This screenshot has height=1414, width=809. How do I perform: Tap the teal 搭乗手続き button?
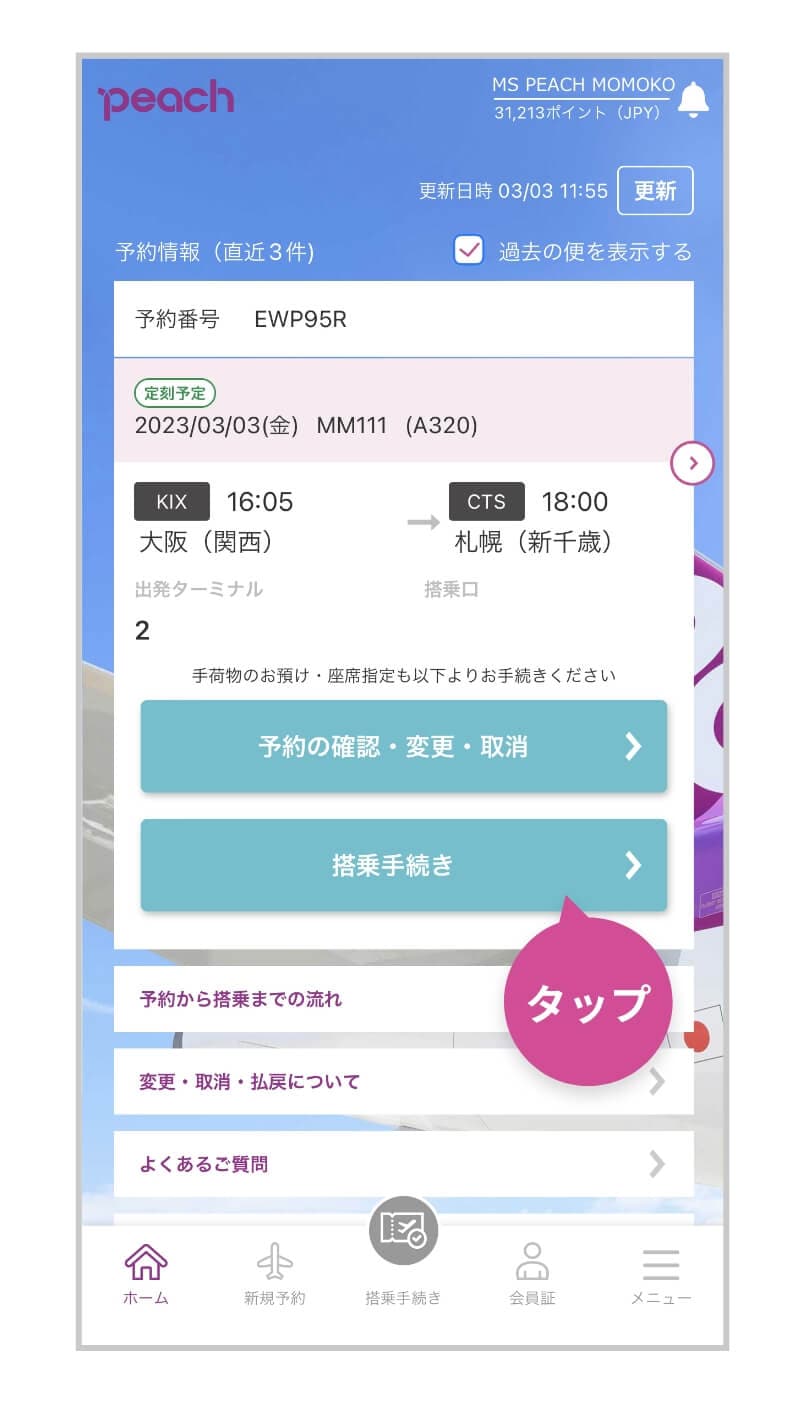[403, 865]
